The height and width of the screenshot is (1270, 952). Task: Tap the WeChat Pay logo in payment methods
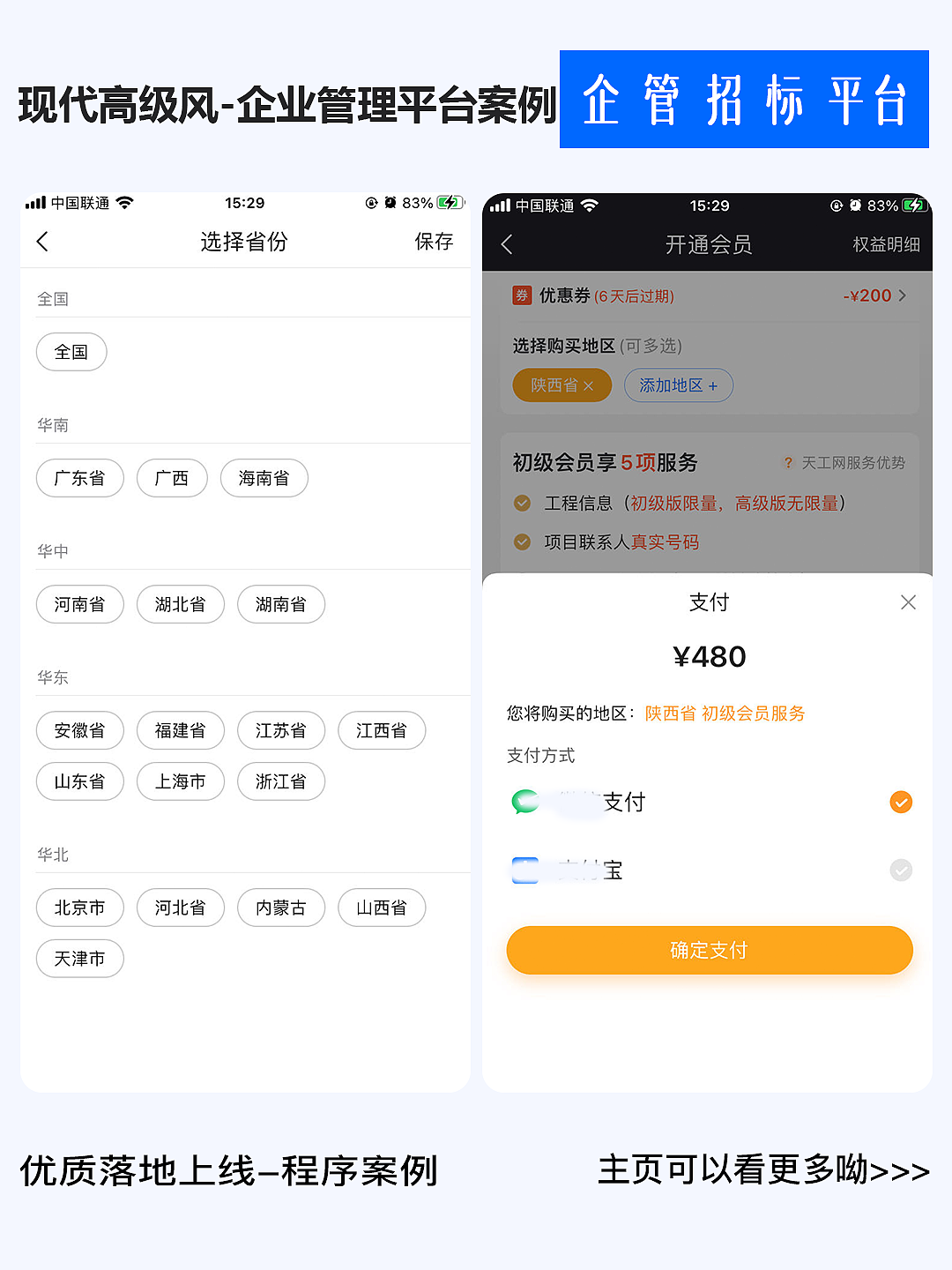coord(524,803)
